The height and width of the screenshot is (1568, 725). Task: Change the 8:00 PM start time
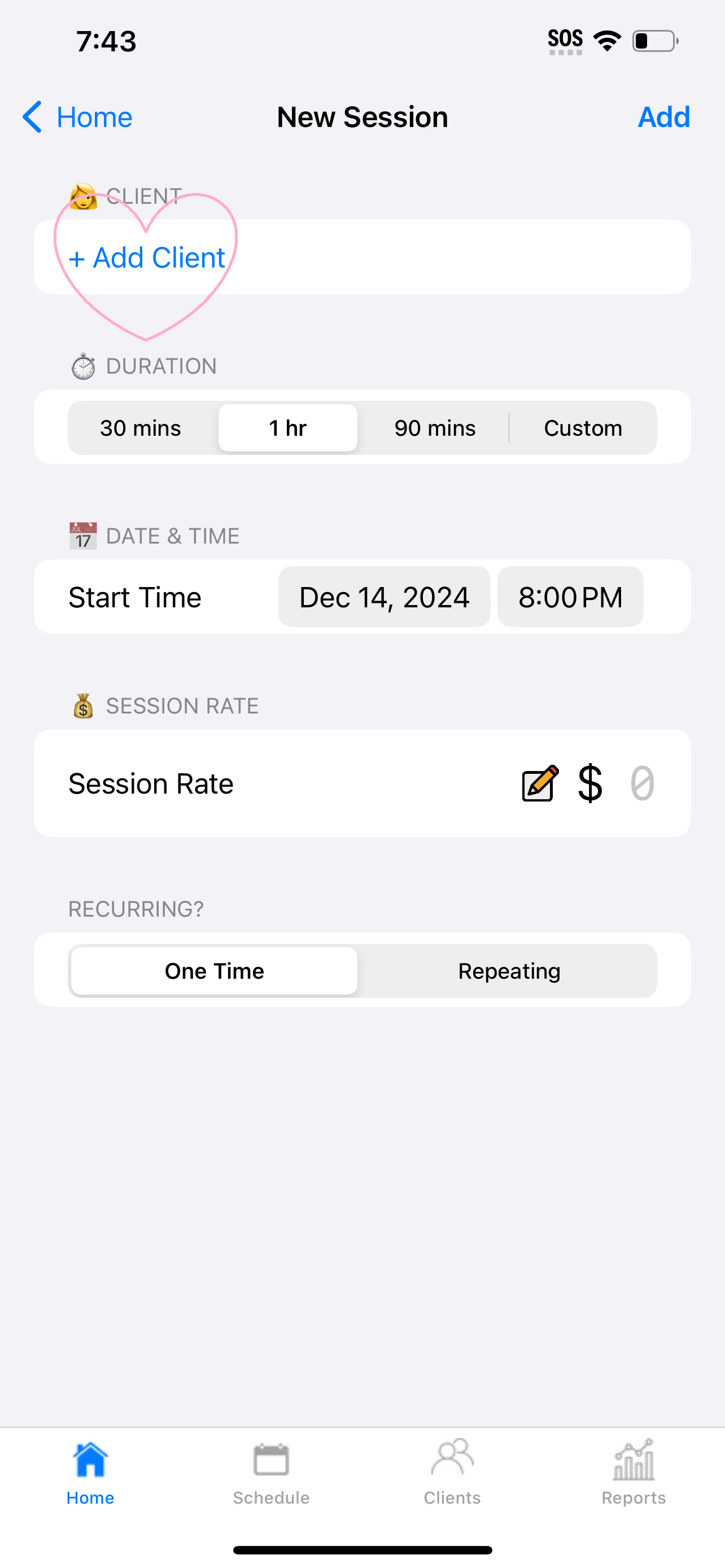[570, 597]
